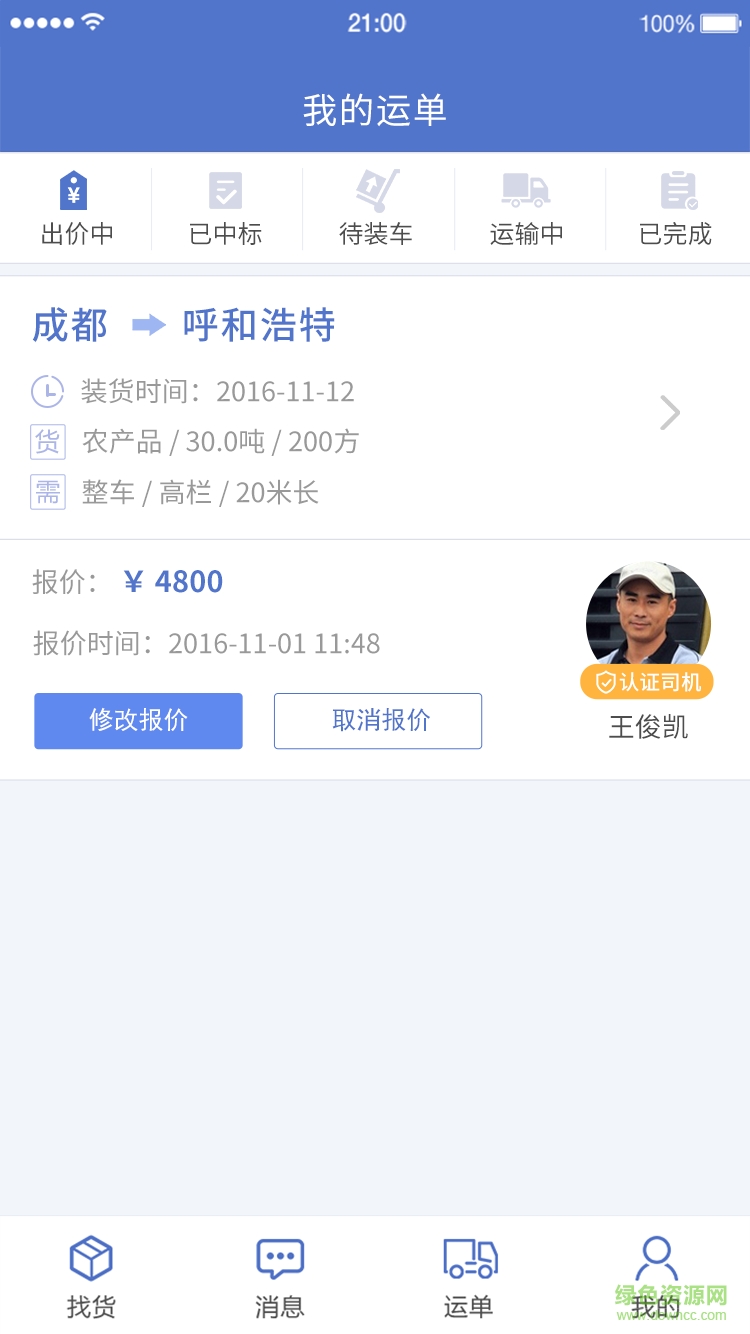The image size is (750, 1334).
Task: Tap the 待装车 loading cart icon
Action: (377, 189)
